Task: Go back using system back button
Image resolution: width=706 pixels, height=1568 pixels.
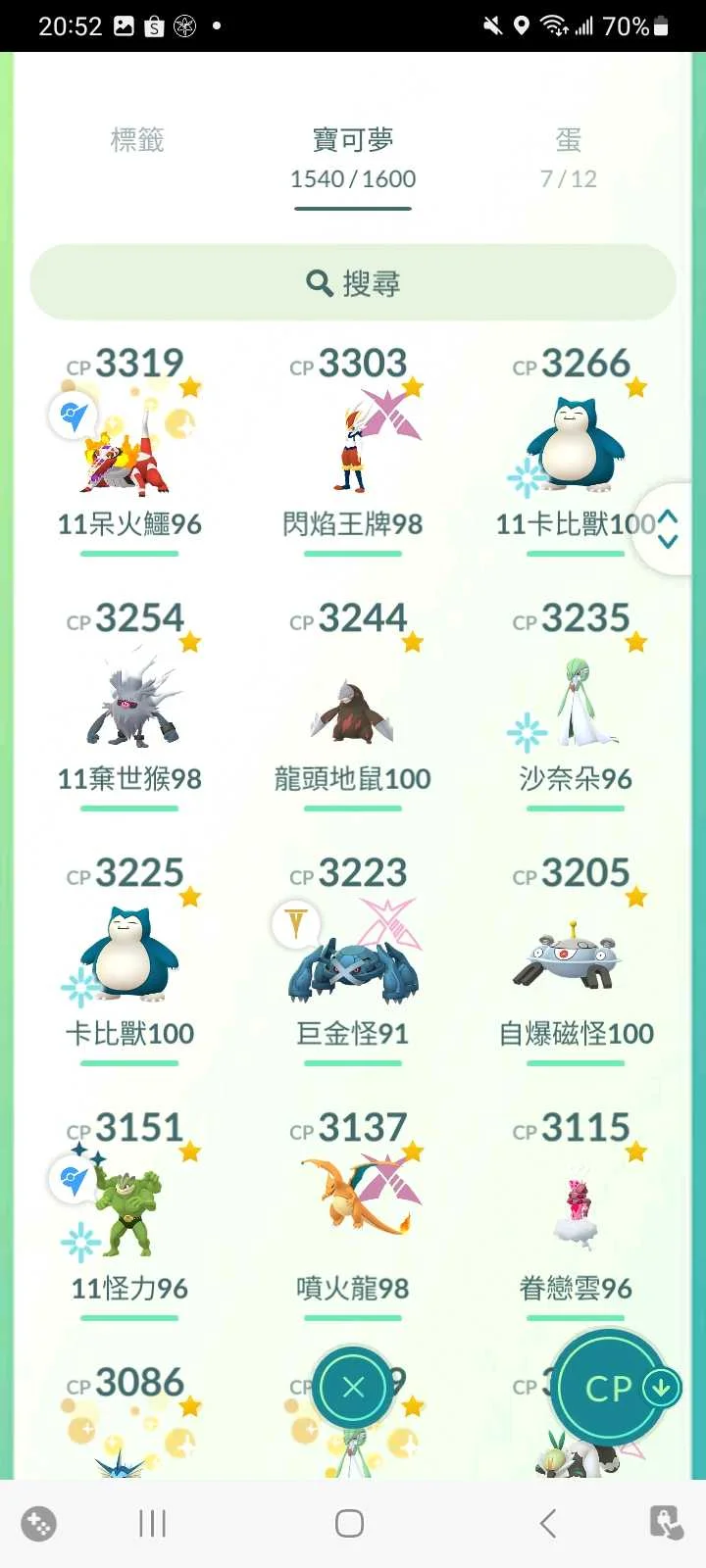Action: [548, 1523]
